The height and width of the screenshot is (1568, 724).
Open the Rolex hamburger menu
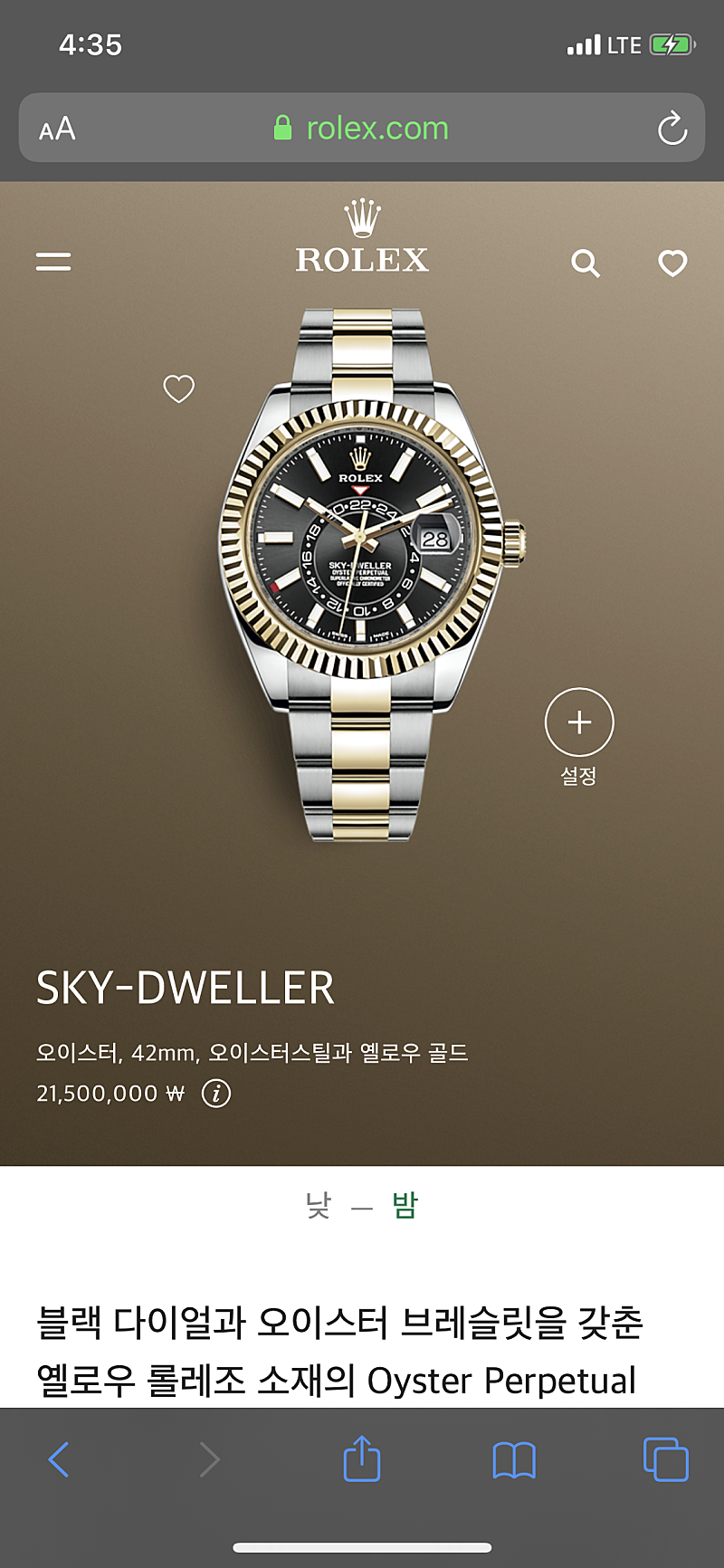tap(53, 262)
